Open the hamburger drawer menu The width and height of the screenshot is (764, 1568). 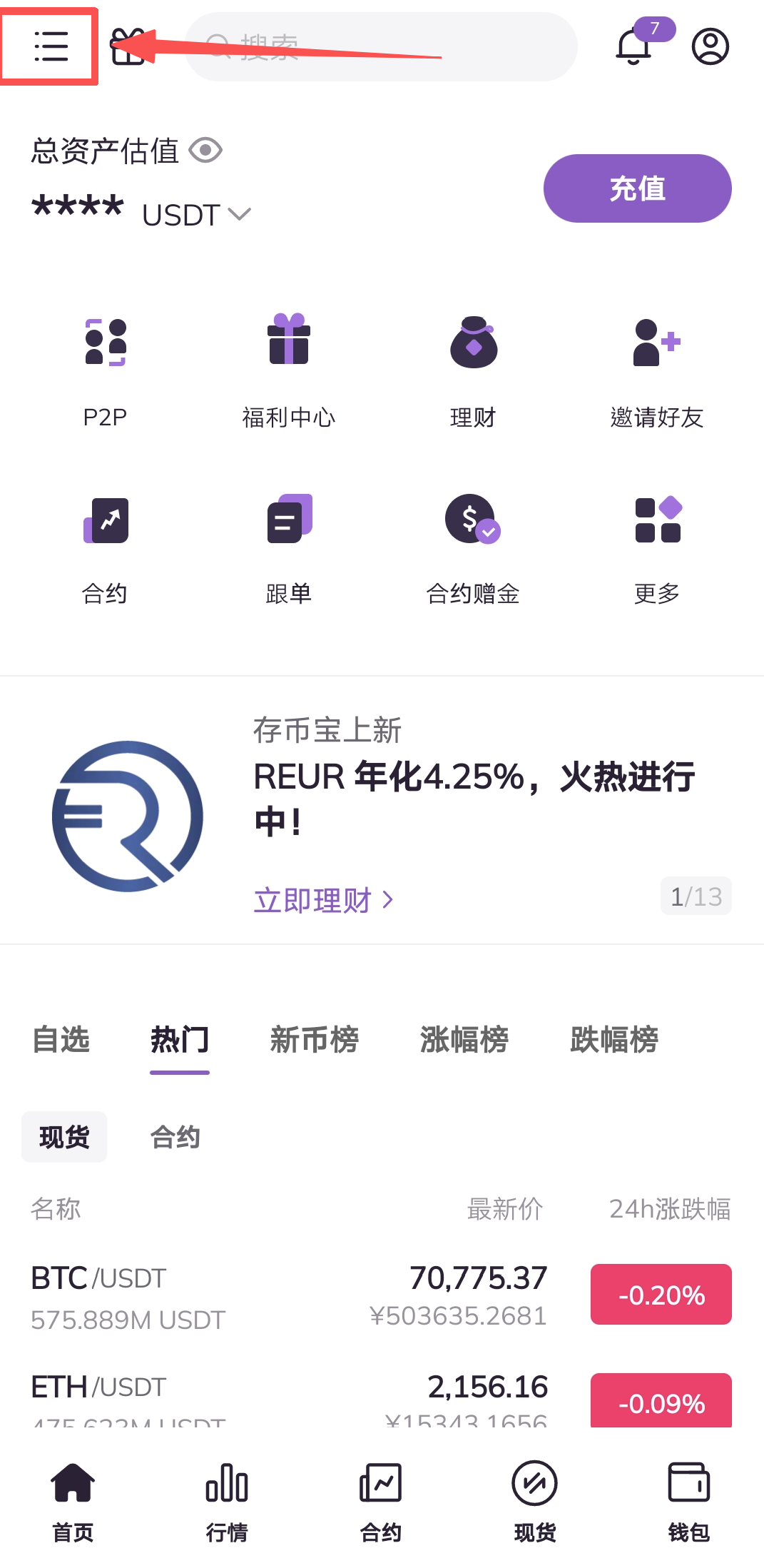coord(50,46)
